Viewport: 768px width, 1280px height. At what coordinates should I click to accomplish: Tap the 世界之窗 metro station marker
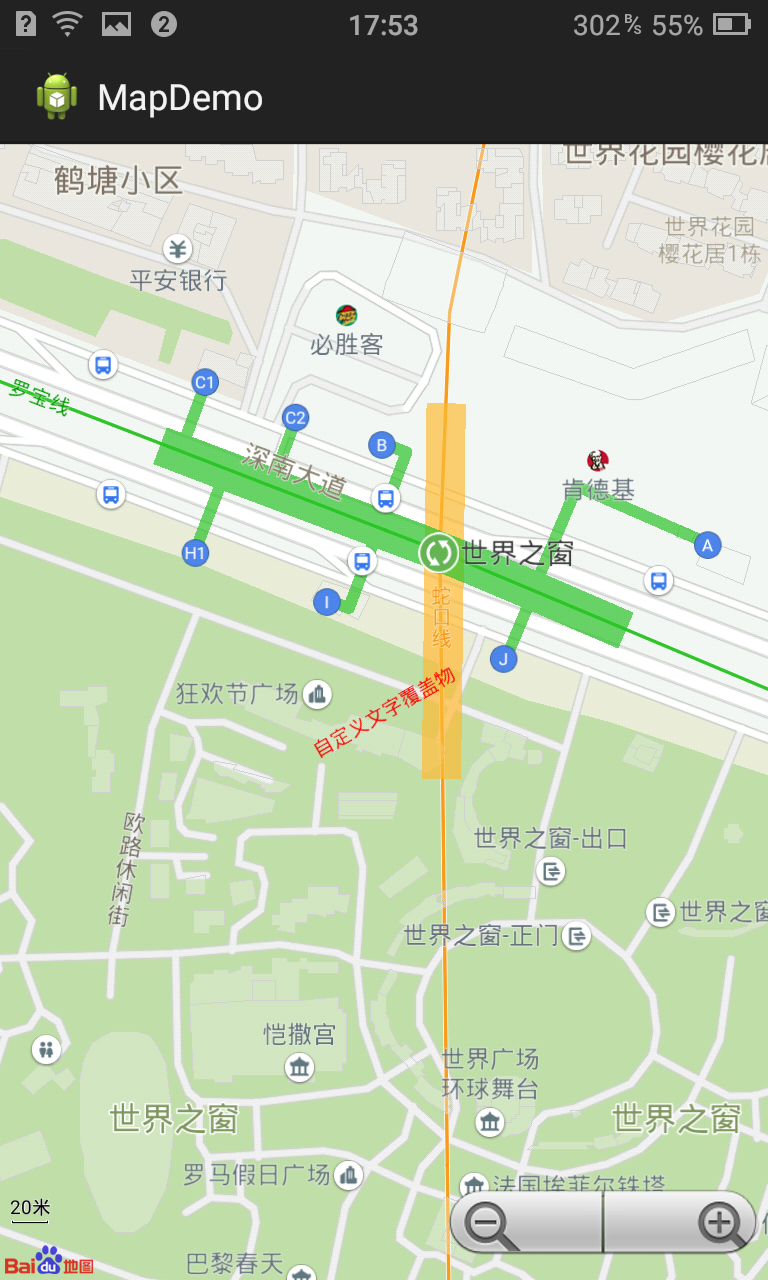point(438,552)
